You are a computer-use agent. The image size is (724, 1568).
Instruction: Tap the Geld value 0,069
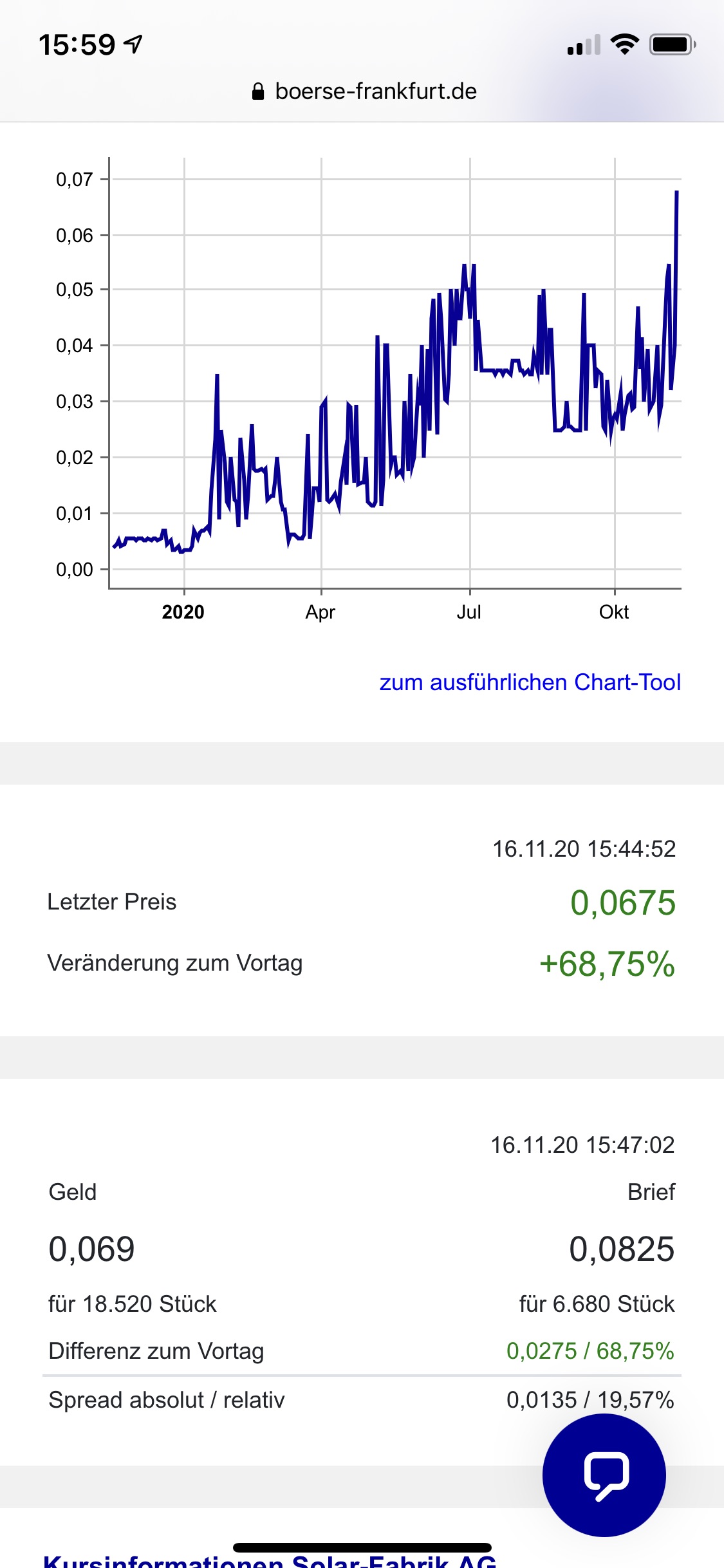91,1249
